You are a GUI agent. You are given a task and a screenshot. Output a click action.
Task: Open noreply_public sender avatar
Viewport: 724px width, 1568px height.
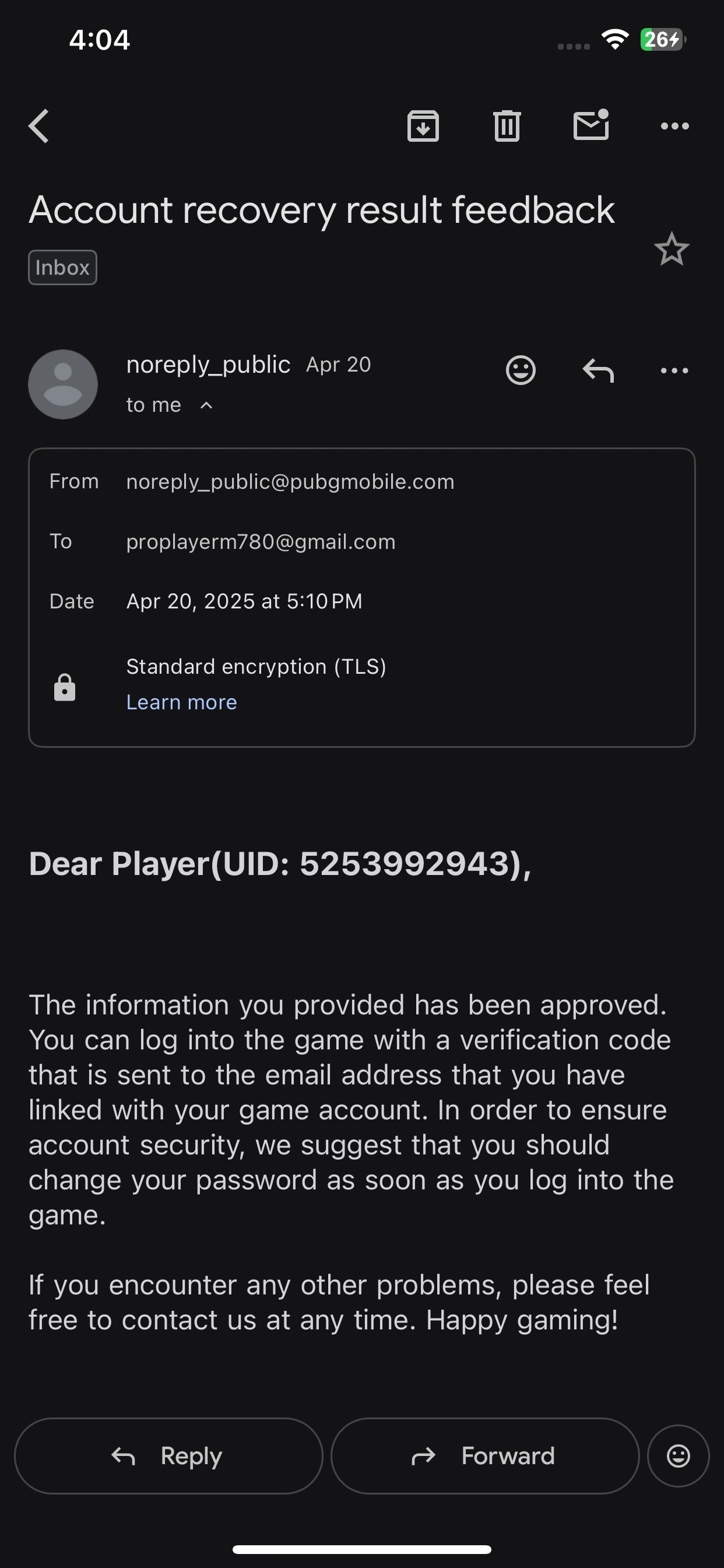[x=64, y=384]
